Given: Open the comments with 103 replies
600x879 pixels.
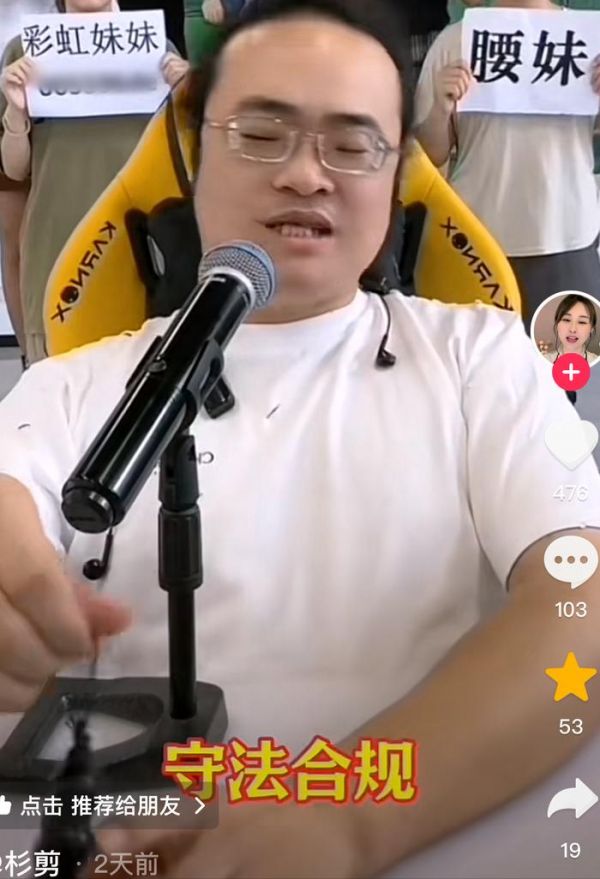Looking at the screenshot, I should tap(571, 563).
